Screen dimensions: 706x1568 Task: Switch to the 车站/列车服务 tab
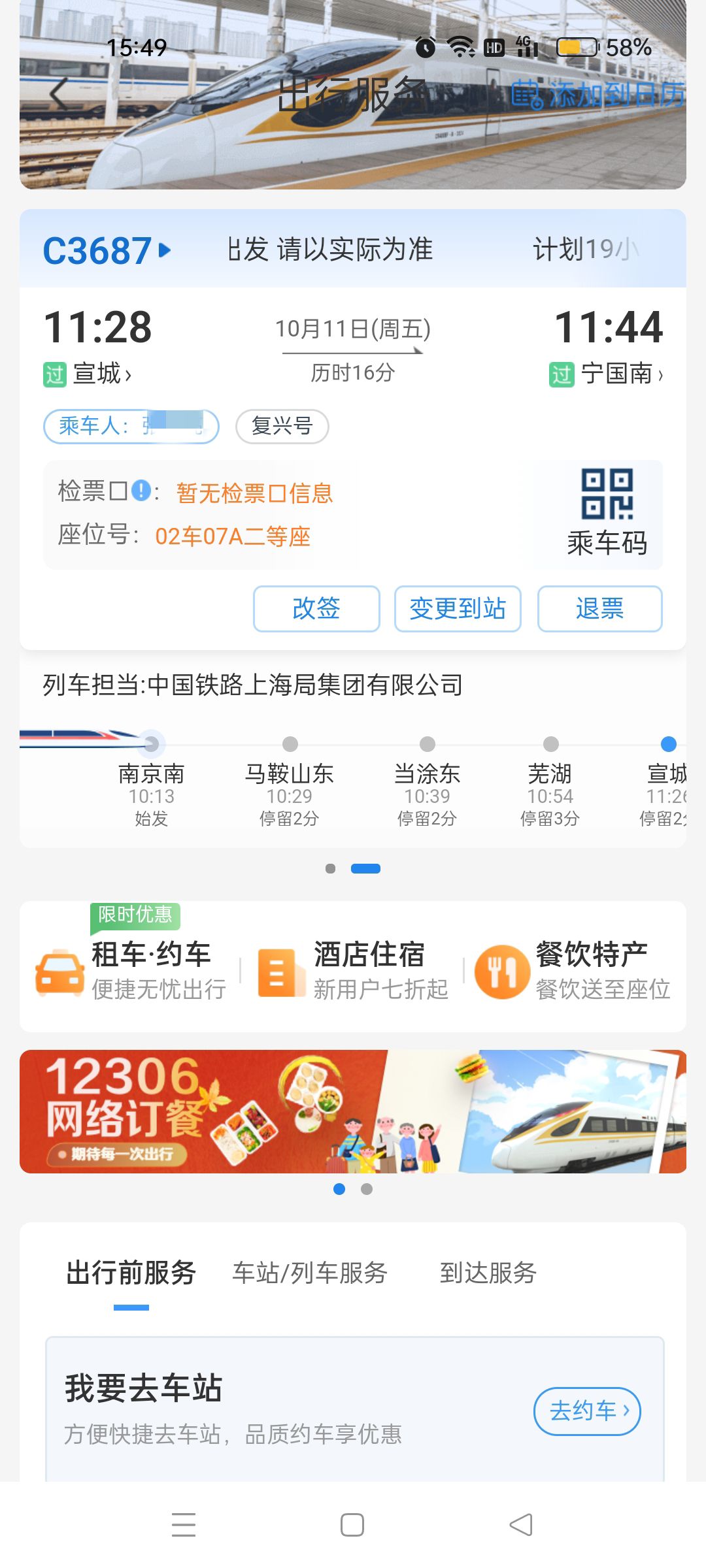[310, 1273]
